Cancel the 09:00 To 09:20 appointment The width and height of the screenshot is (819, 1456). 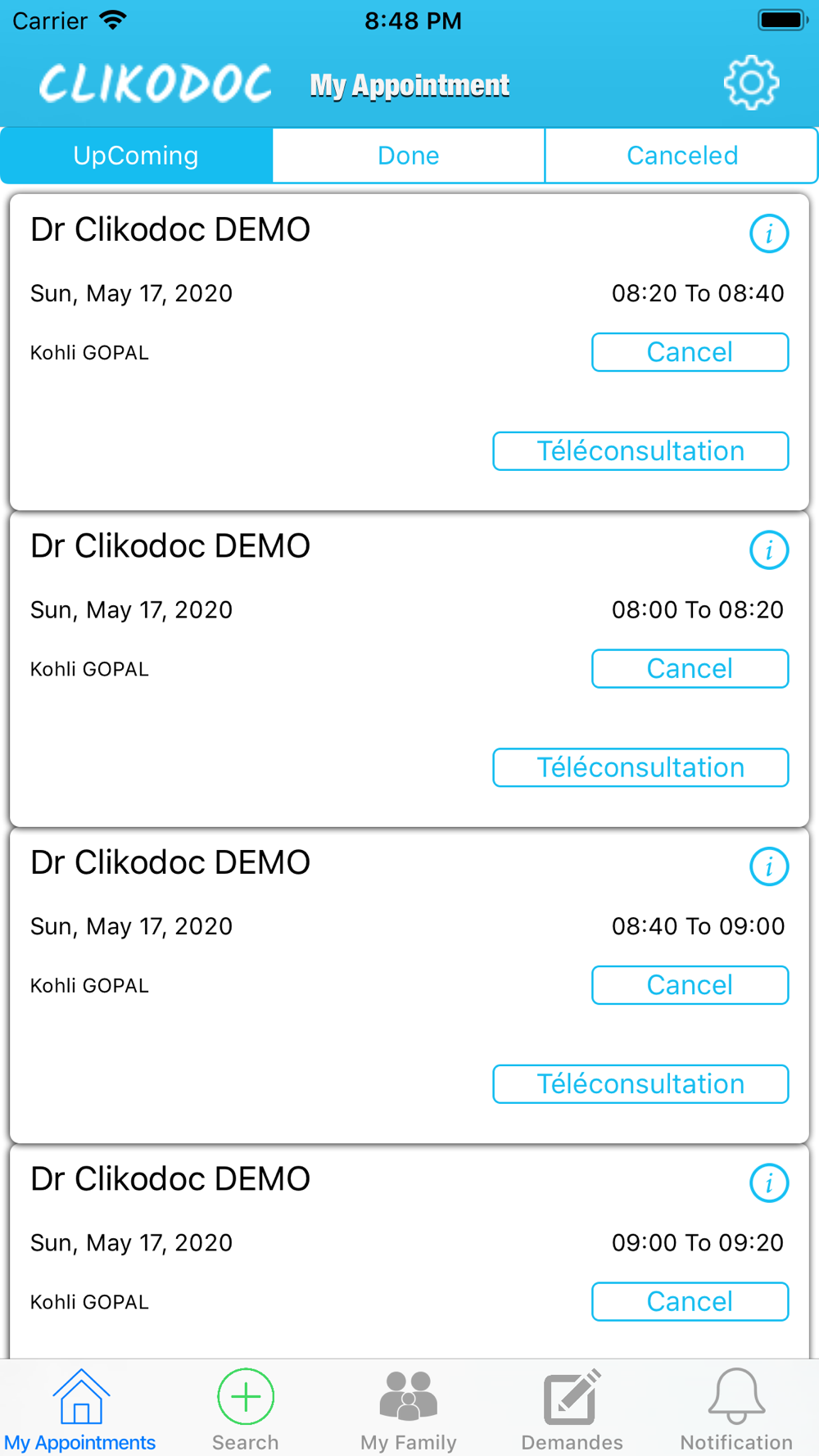pyautogui.click(x=690, y=1302)
